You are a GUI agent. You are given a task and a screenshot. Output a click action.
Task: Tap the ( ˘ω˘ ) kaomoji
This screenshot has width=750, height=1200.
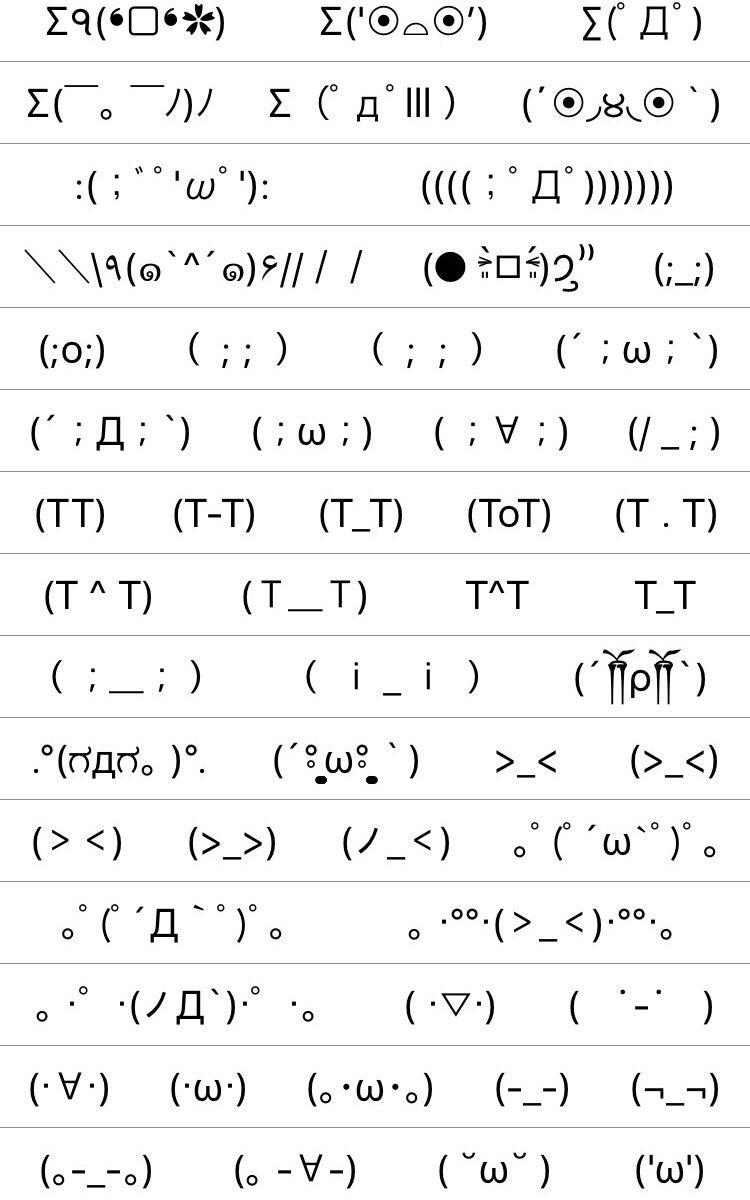[x=494, y=1168]
